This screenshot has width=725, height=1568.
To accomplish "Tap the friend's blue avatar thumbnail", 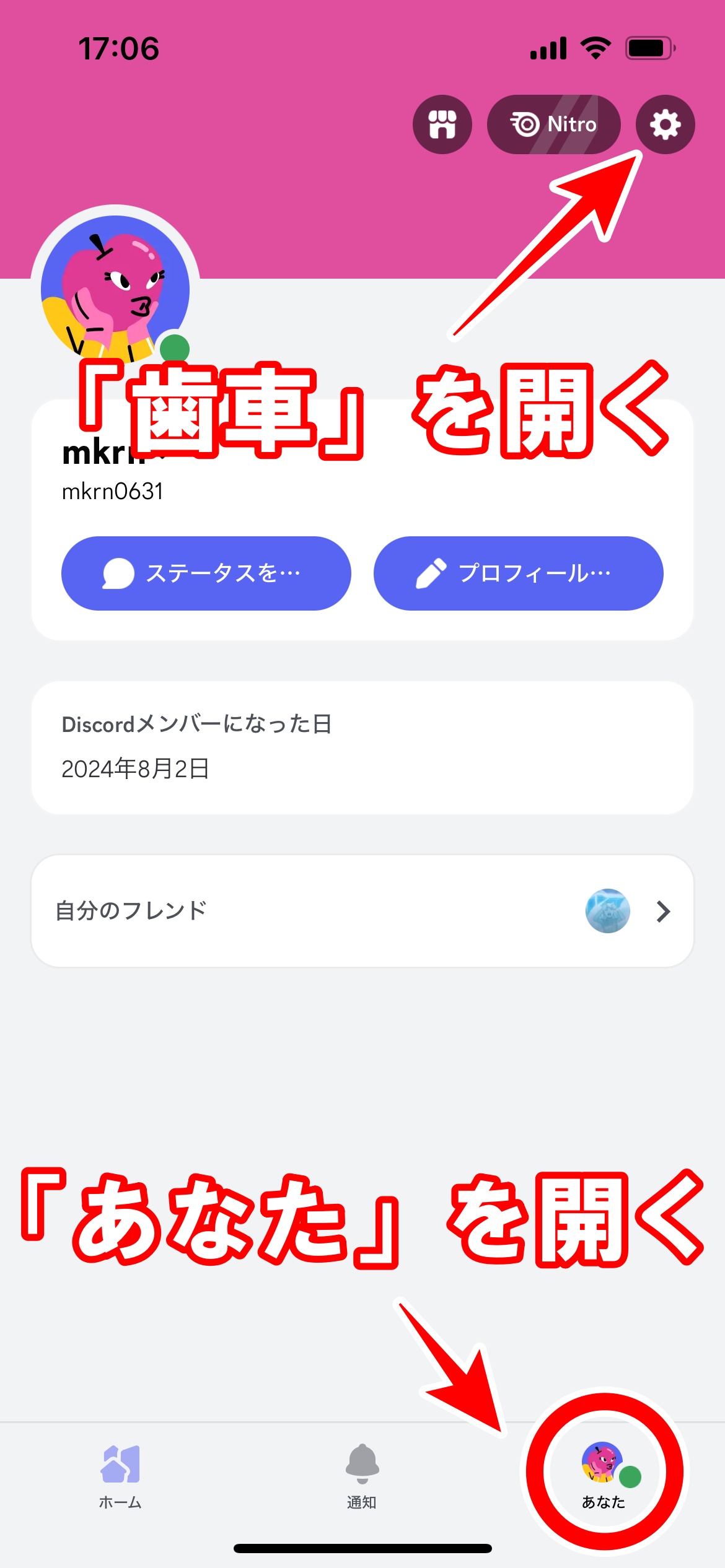I will [x=607, y=910].
